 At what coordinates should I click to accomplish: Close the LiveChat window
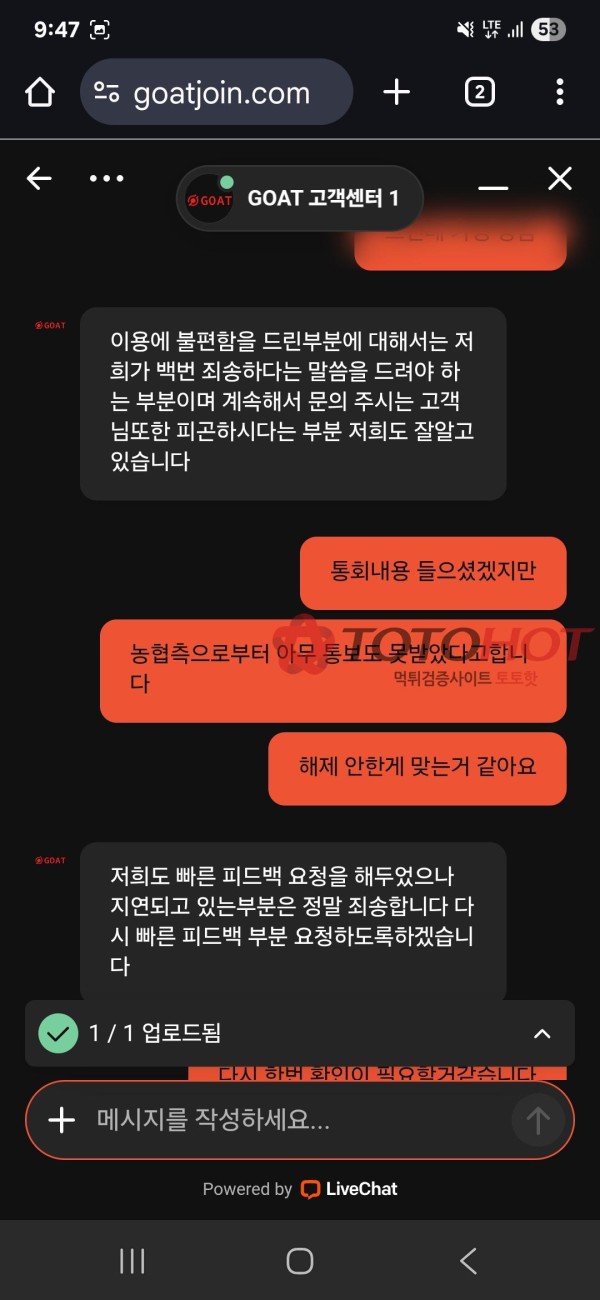[560, 179]
